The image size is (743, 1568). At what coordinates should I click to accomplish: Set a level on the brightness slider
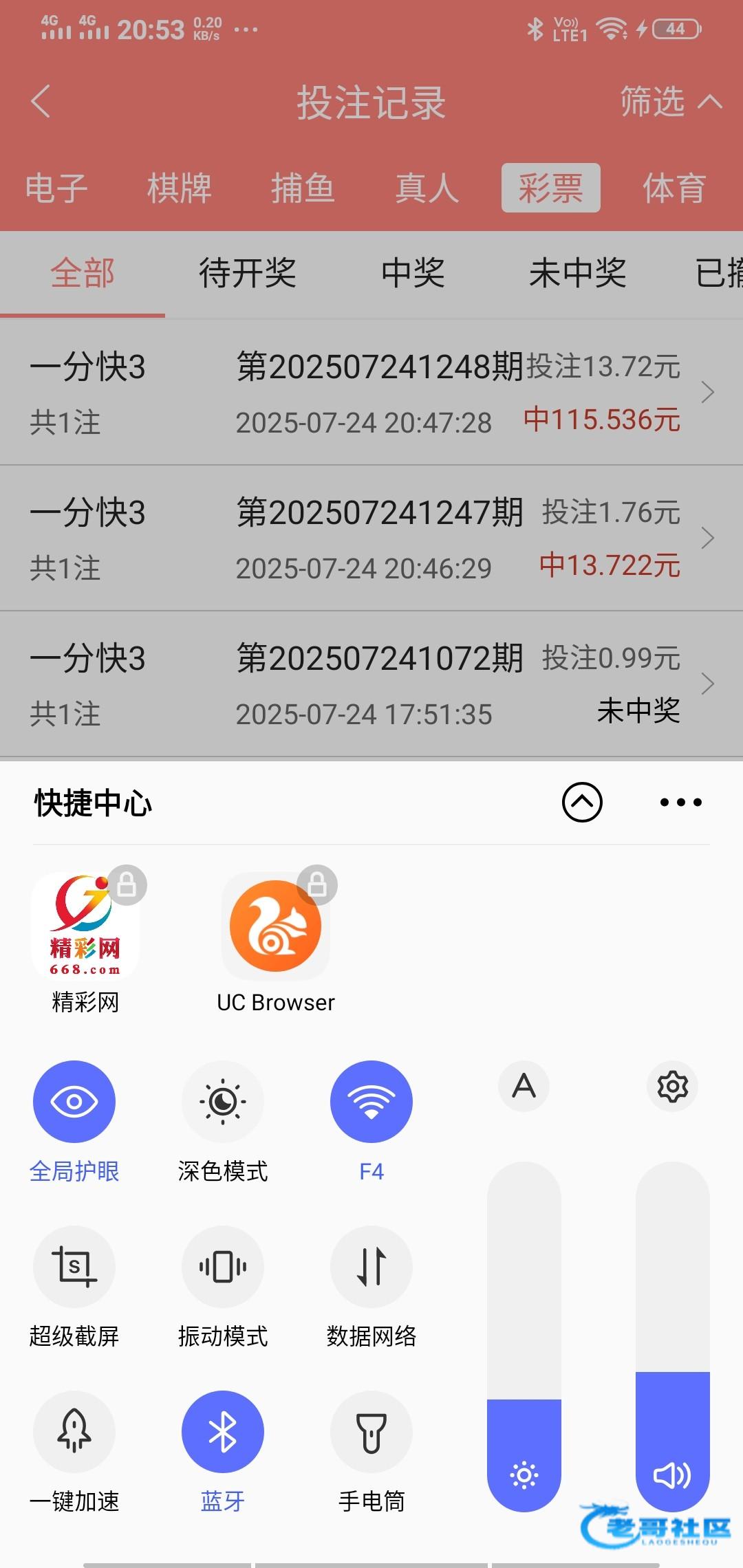point(524,1337)
